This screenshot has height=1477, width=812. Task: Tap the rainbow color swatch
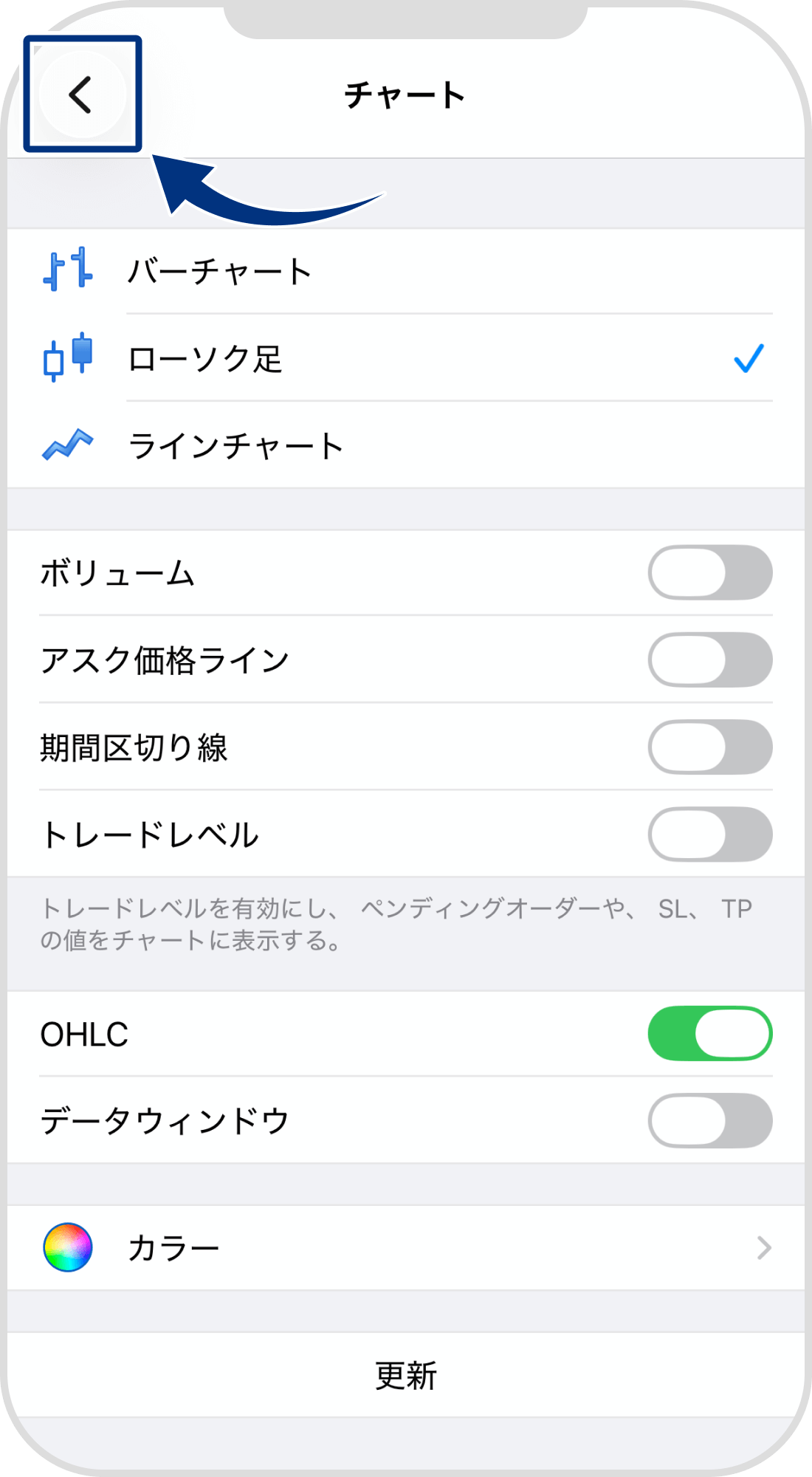click(x=66, y=1248)
